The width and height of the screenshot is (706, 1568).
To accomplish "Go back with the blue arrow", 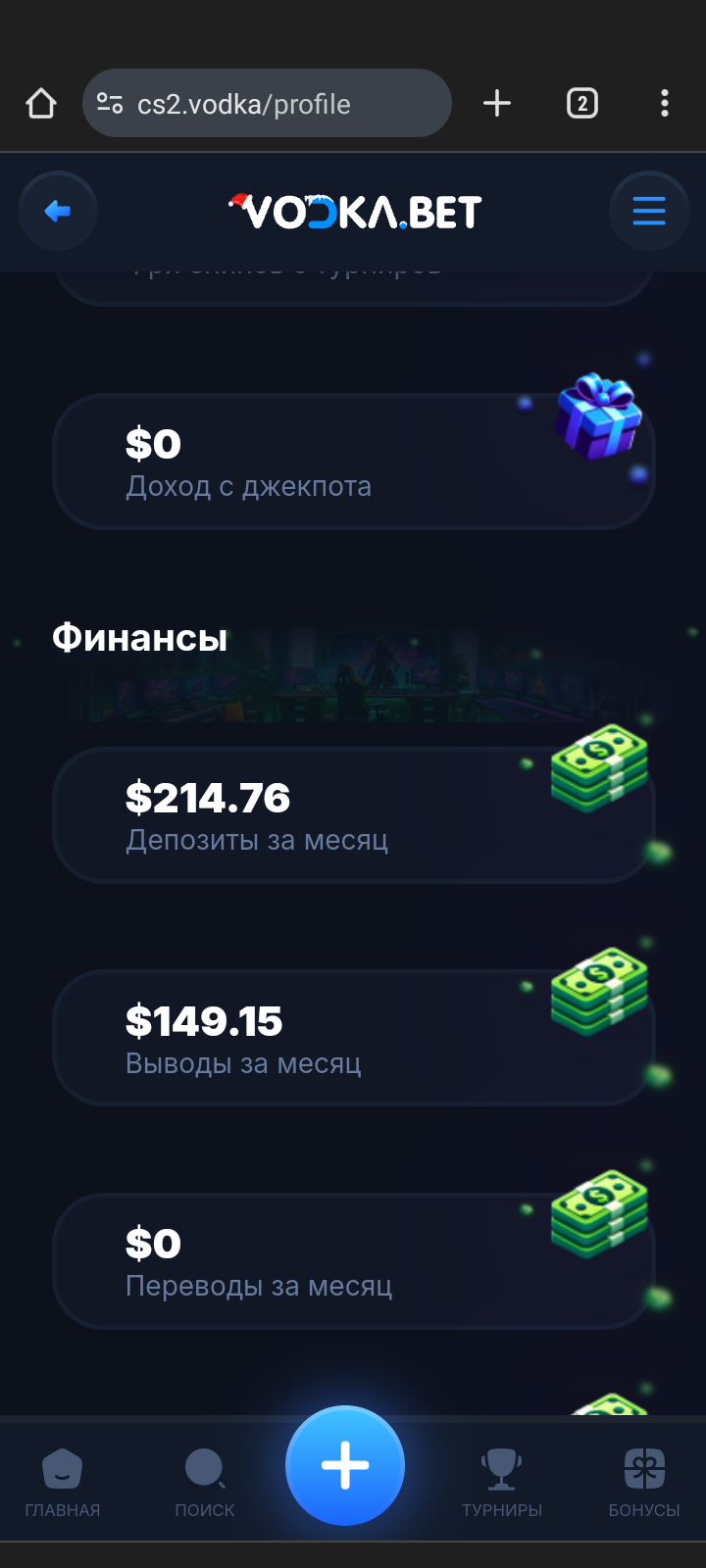I will click(58, 211).
